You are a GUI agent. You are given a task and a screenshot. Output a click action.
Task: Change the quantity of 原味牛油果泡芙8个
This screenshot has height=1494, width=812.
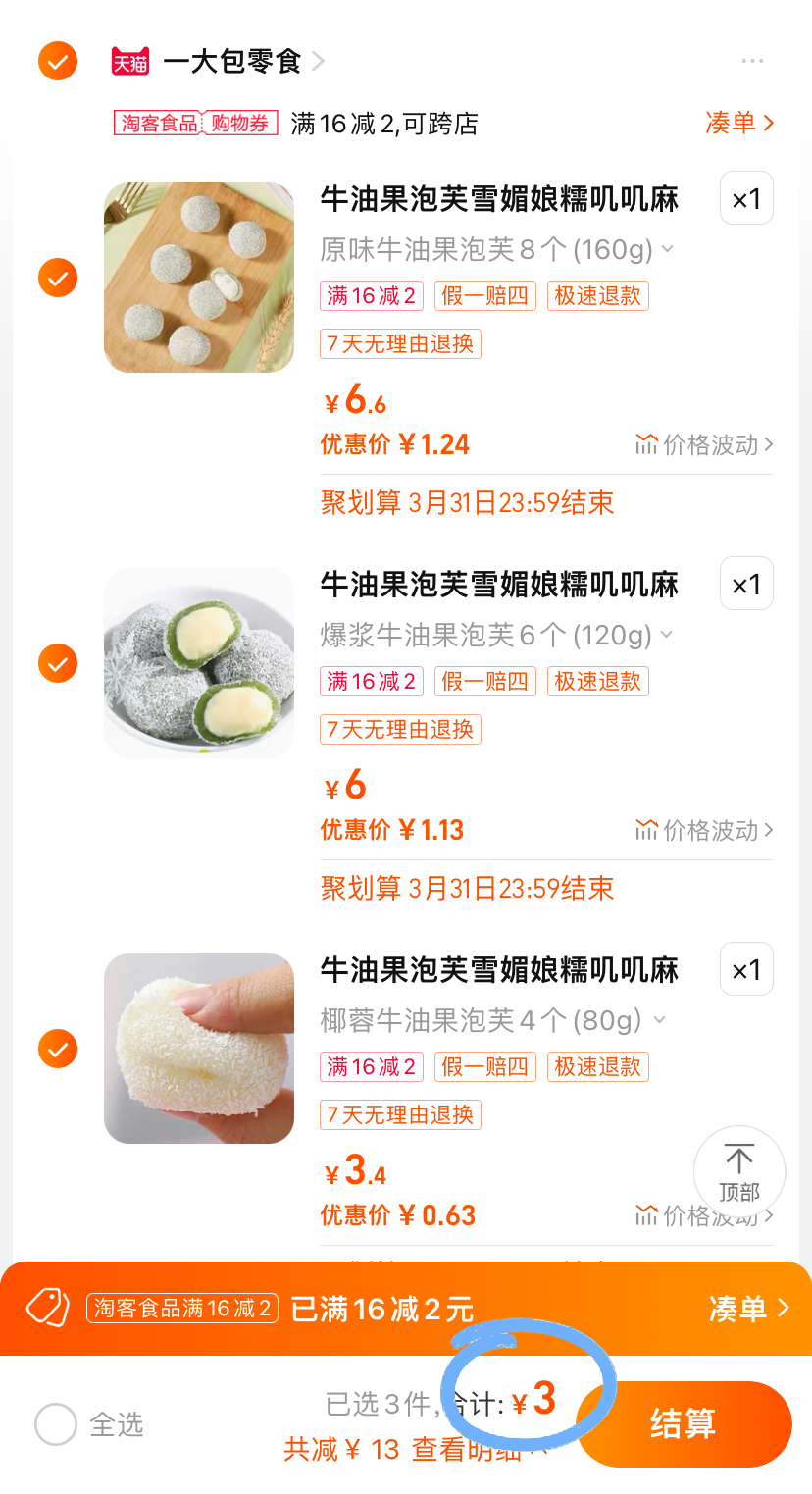coord(746,199)
